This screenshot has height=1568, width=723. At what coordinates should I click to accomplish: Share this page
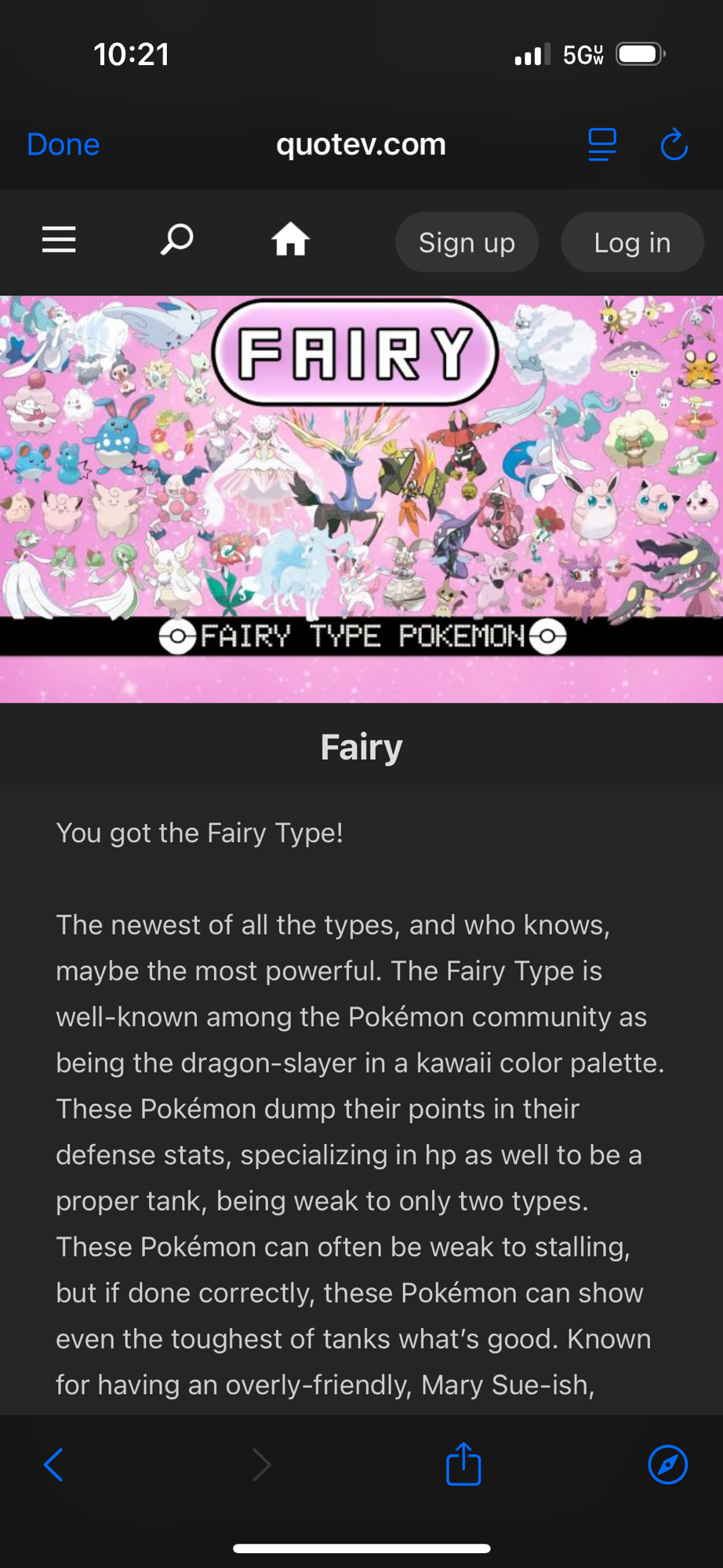click(463, 1464)
